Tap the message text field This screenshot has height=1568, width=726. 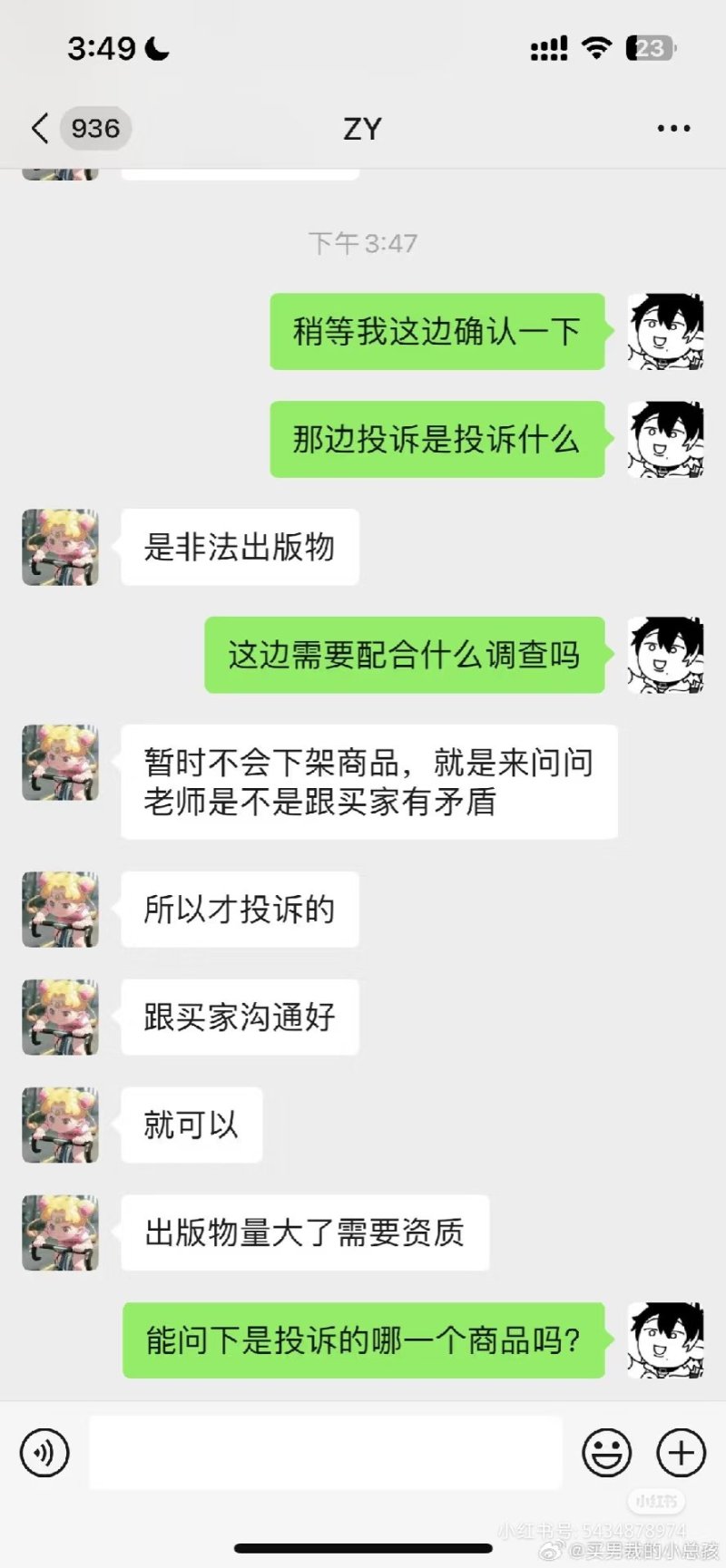325,1452
